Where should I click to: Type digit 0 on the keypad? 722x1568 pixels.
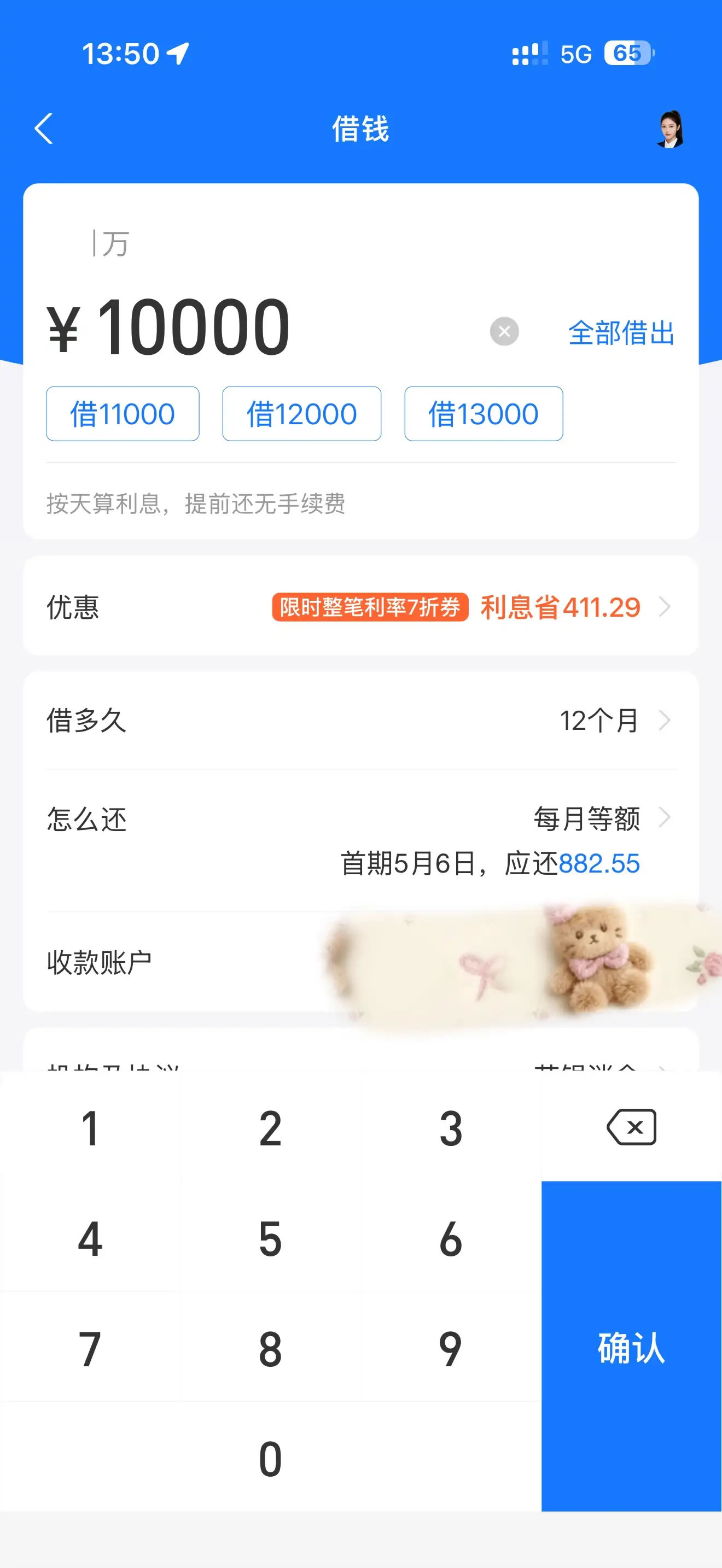pos(270,1458)
